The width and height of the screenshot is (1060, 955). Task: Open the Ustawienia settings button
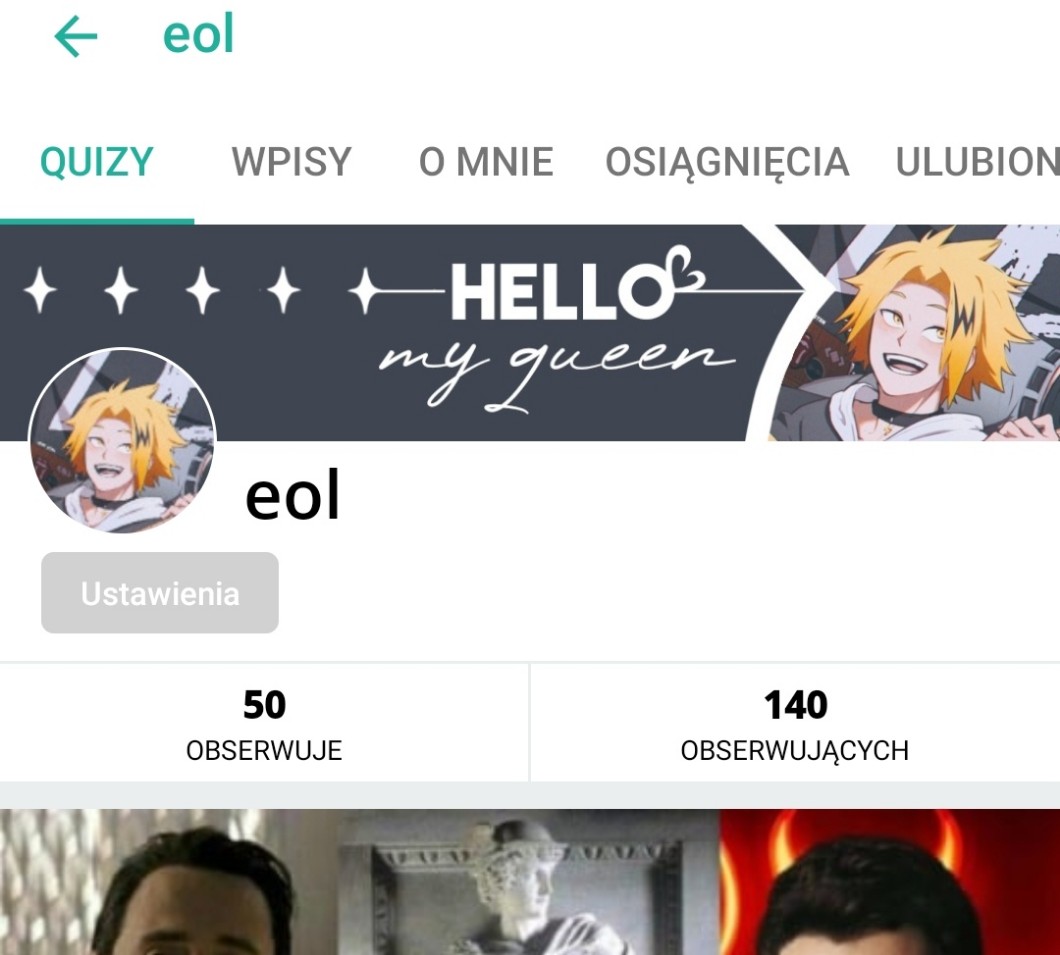pyautogui.click(x=160, y=593)
